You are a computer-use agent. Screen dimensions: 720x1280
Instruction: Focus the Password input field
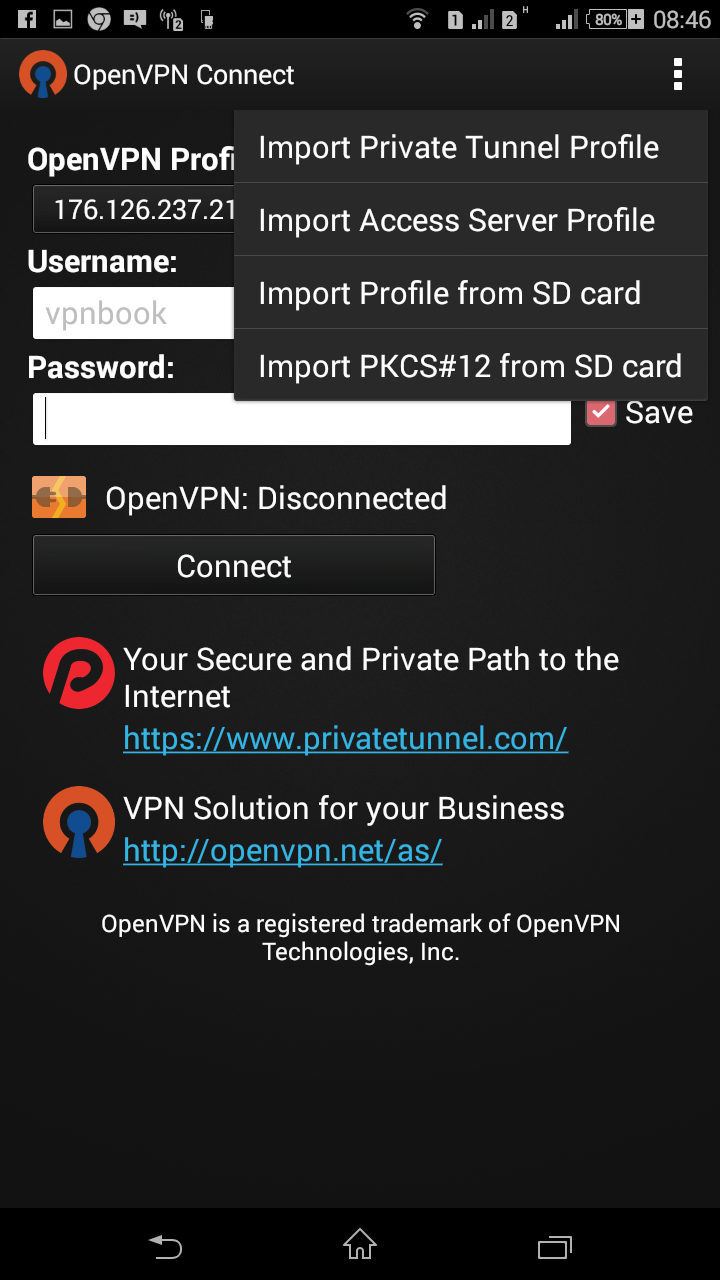pos(302,419)
